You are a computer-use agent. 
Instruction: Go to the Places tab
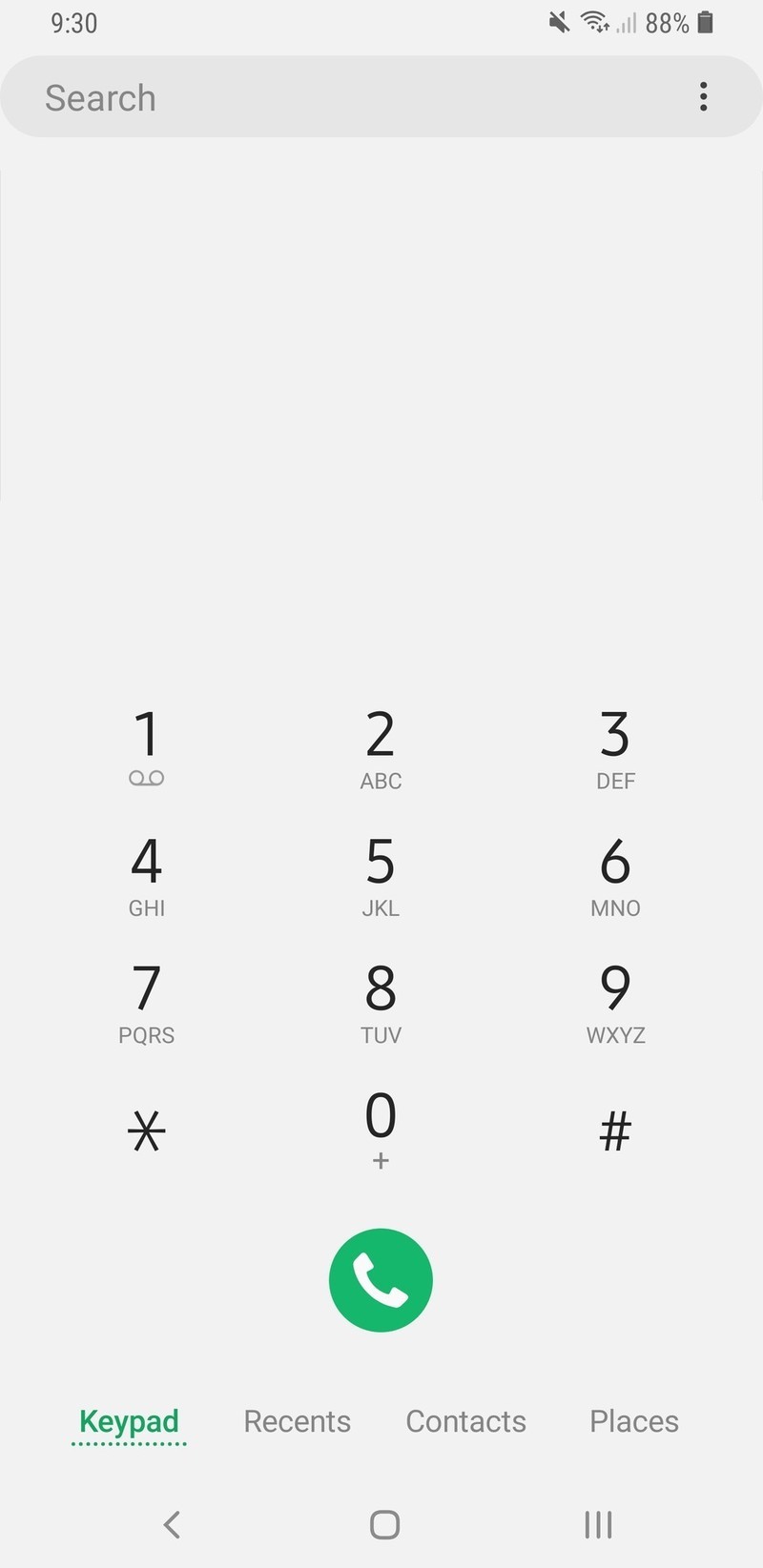pyautogui.click(x=633, y=1421)
